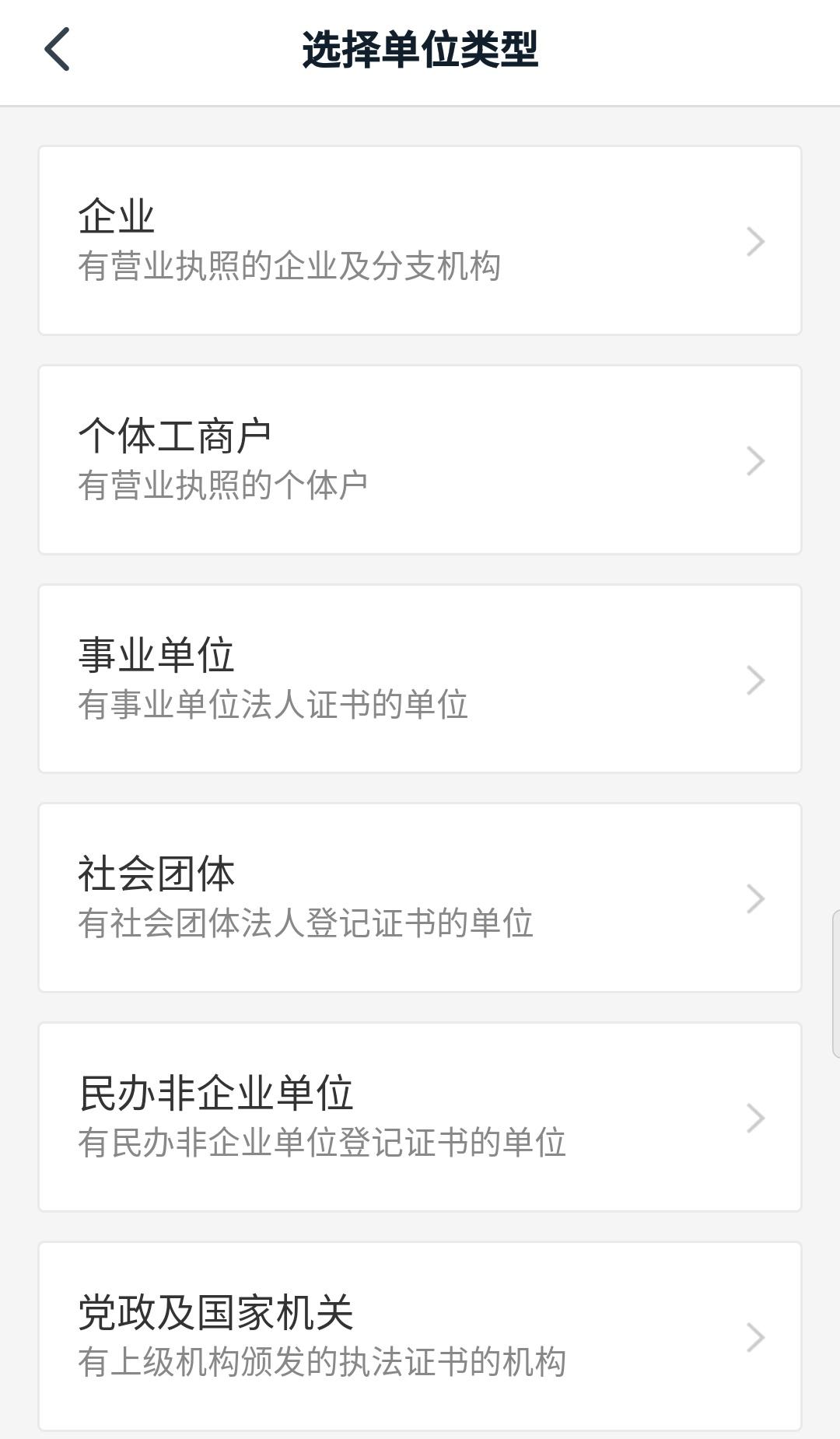Tap the text 有事业单位法人证书的单位
Viewport: 840px width, 1439px height.
tap(274, 704)
